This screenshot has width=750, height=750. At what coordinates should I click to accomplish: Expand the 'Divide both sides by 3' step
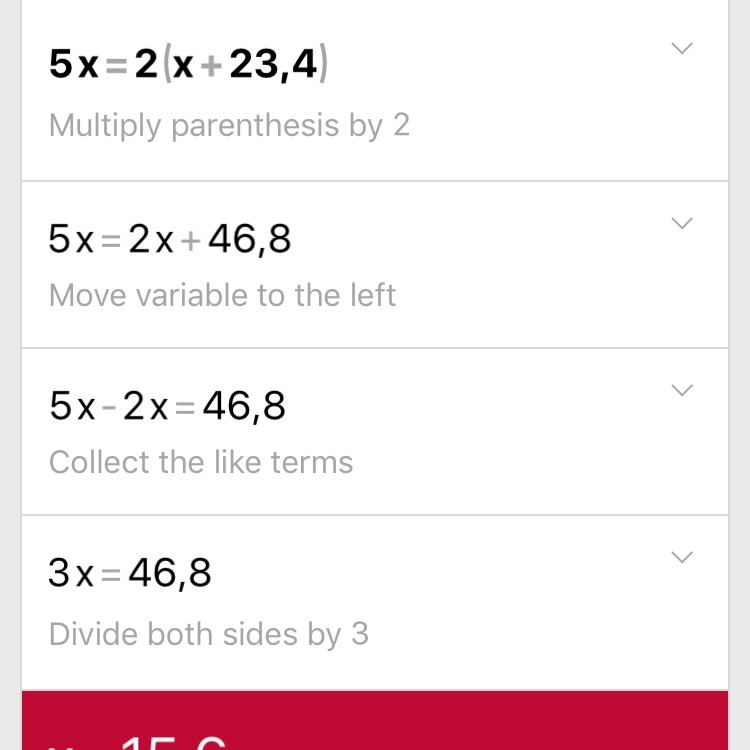coord(682,558)
